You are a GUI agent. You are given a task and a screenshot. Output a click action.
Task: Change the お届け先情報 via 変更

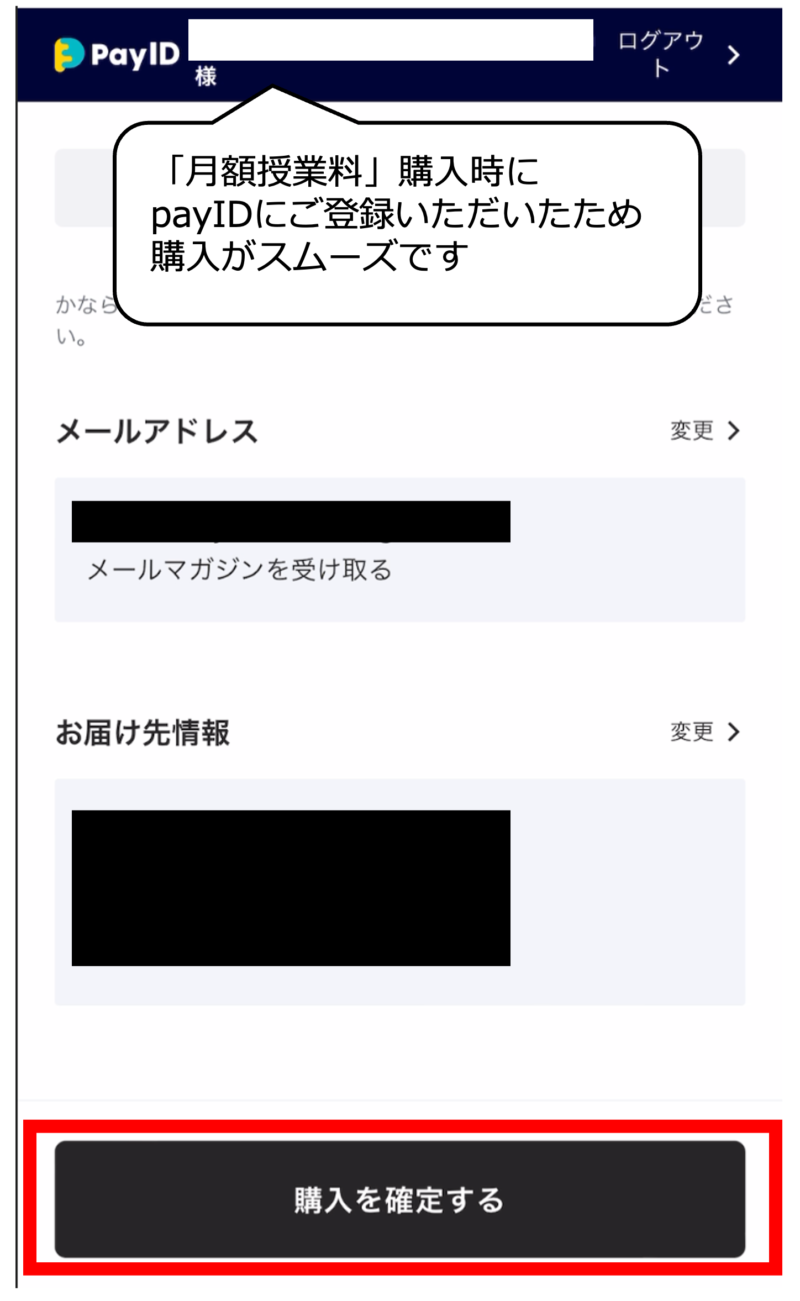point(704,732)
